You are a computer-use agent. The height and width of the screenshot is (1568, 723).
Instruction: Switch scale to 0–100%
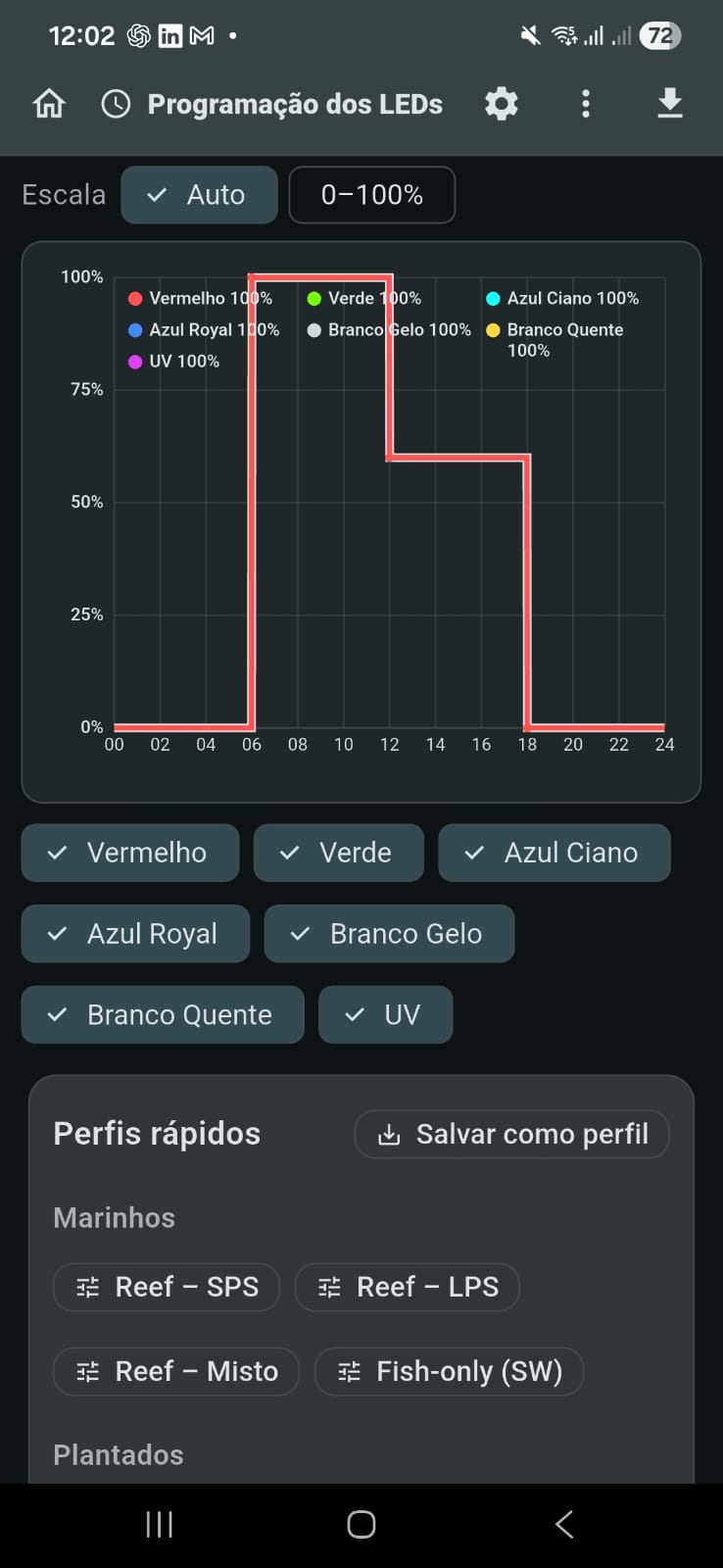[x=372, y=195]
